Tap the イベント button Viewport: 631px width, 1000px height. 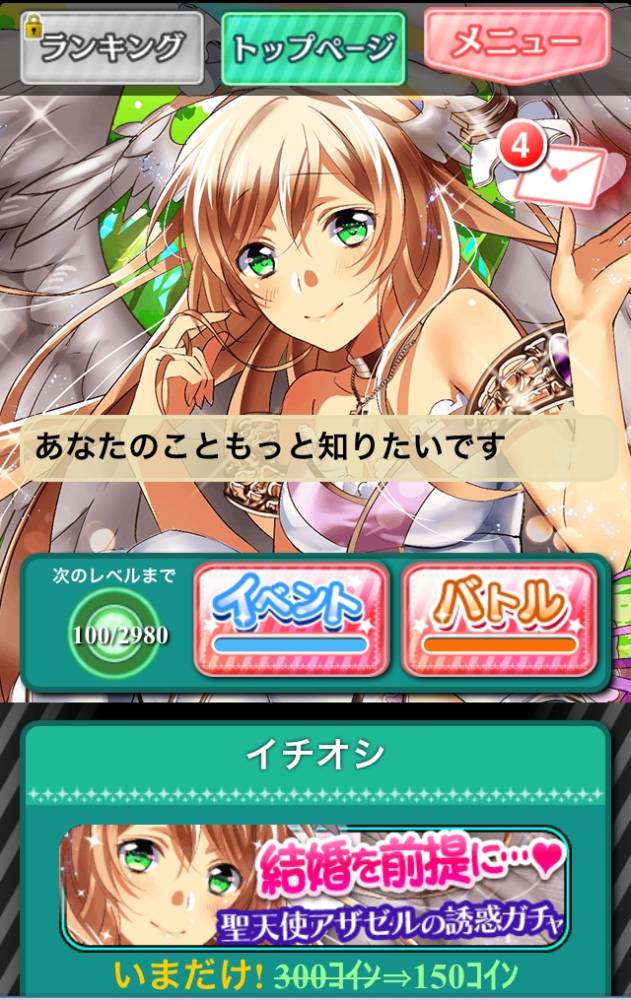point(292,619)
